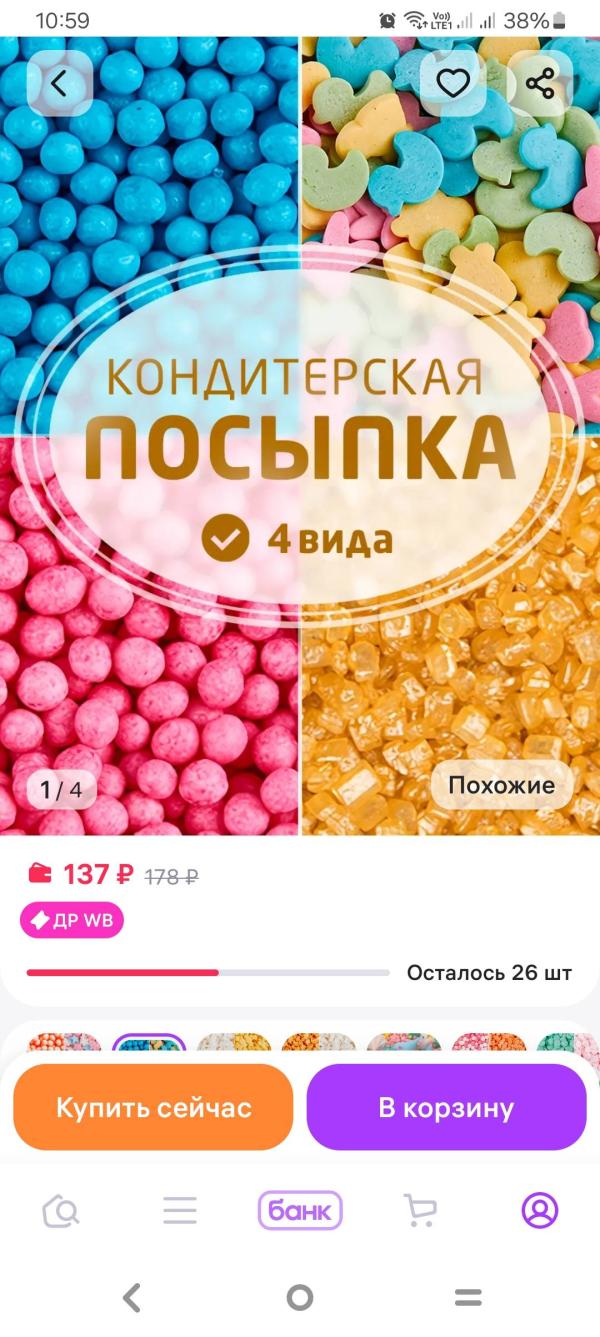The image size is (600, 1337).
Task: Switch to the банк tab
Action: point(300,1211)
